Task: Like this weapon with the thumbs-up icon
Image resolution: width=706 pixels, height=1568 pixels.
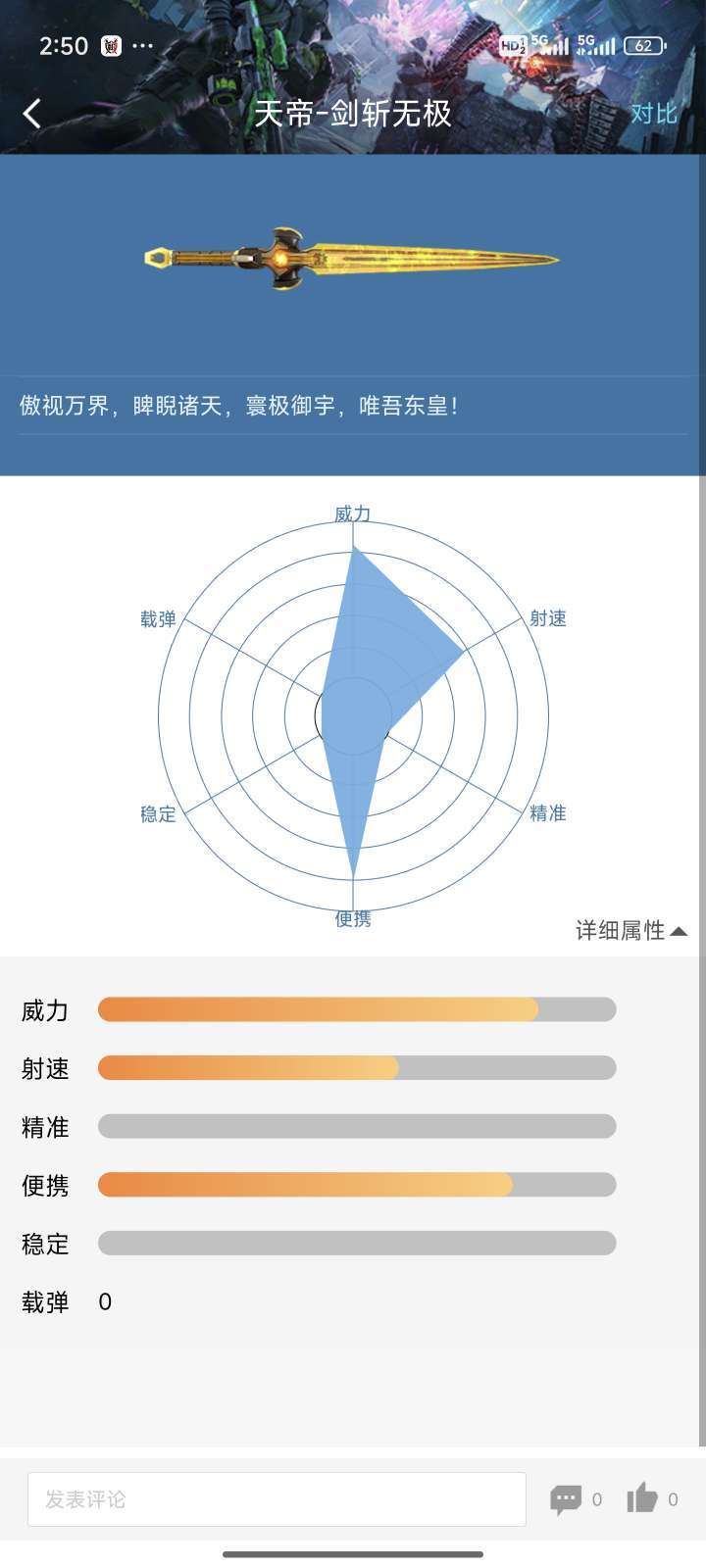Action: pos(642,1497)
